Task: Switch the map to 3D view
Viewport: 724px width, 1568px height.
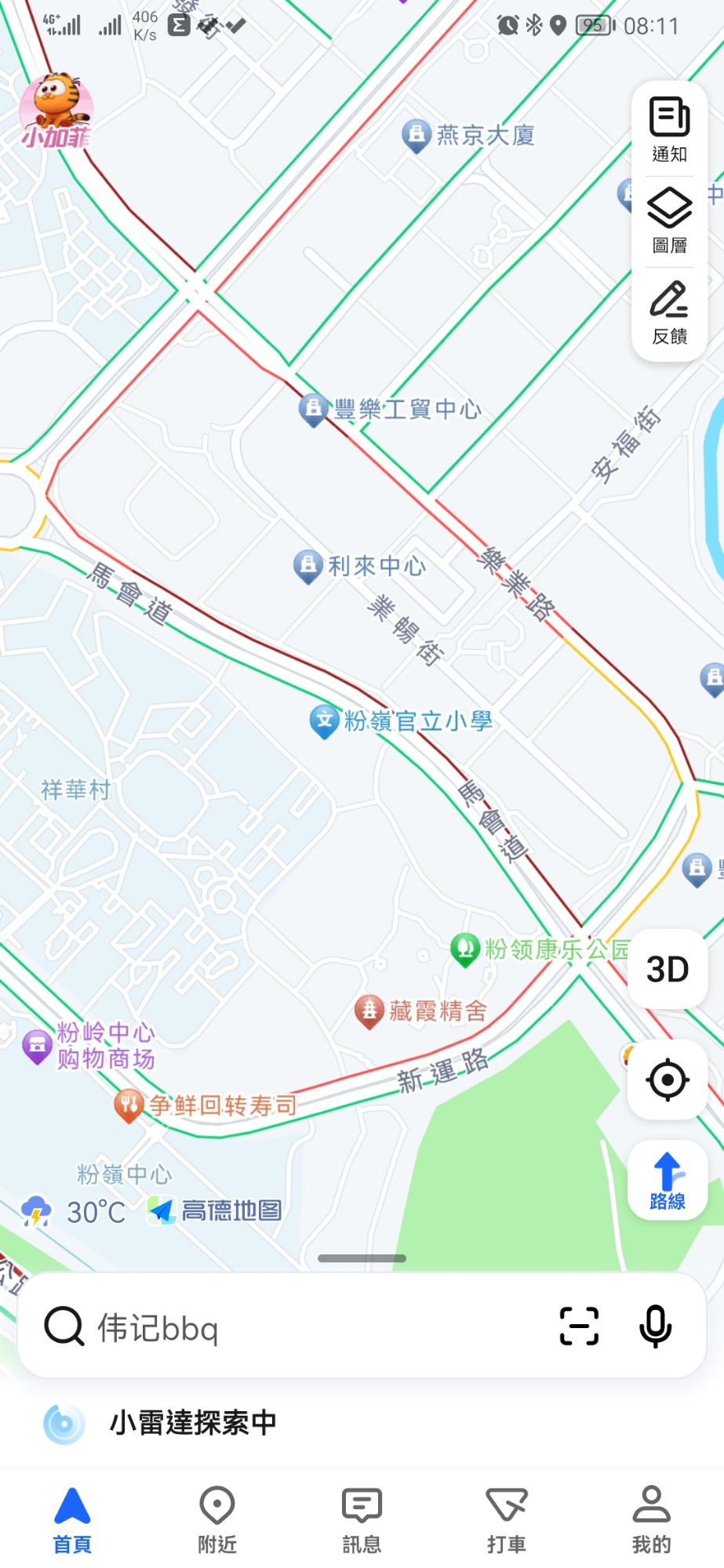Action: click(x=668, y=969)
